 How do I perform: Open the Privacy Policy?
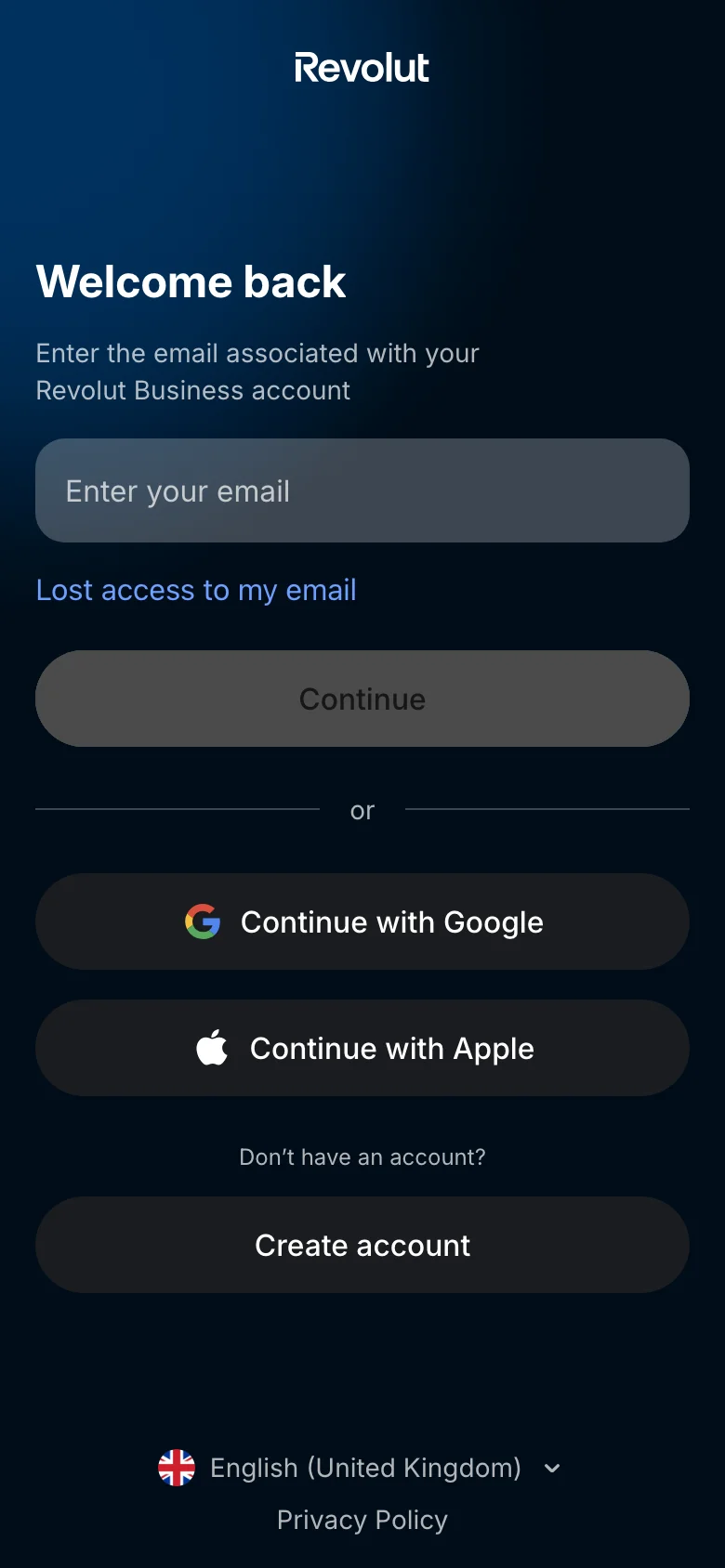(362, 1520)
